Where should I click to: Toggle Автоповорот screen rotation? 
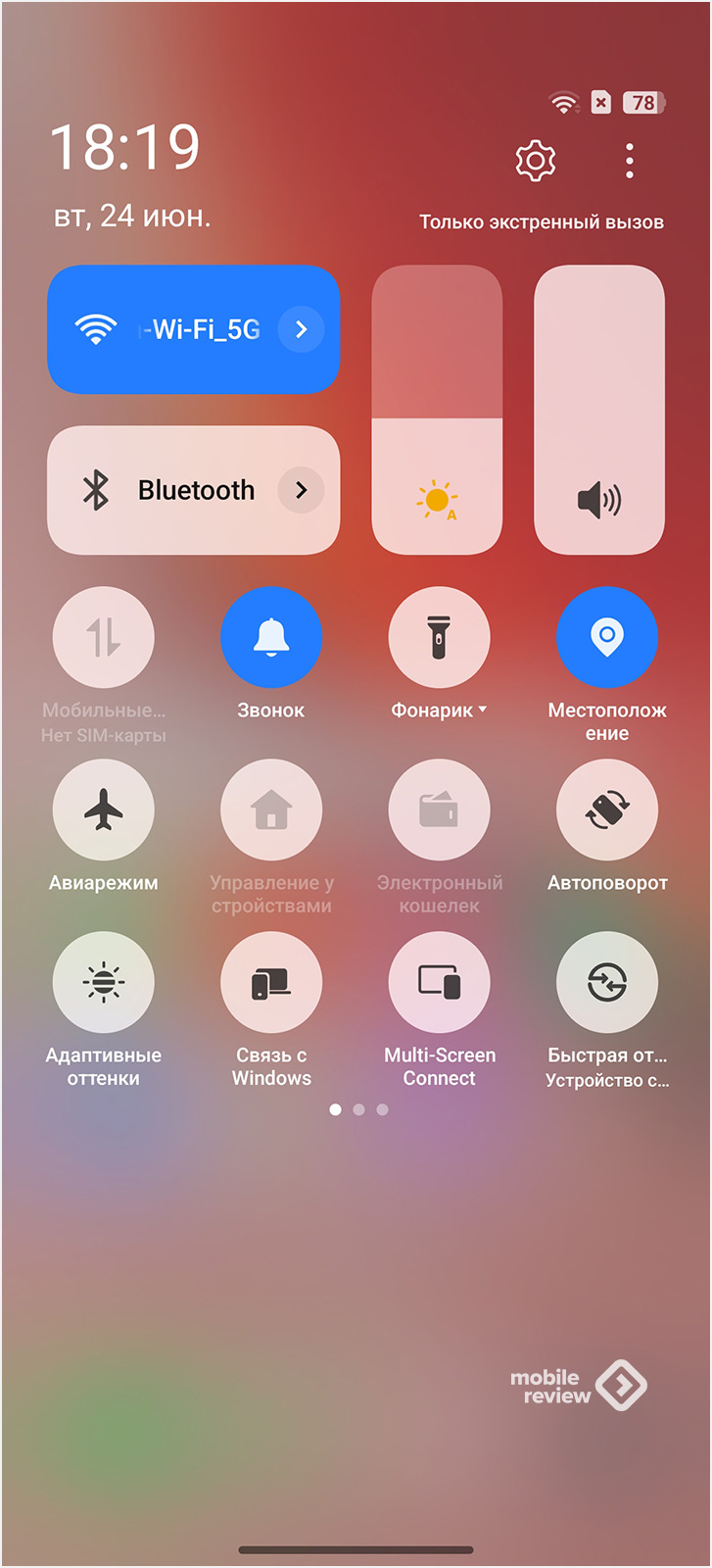606,810
